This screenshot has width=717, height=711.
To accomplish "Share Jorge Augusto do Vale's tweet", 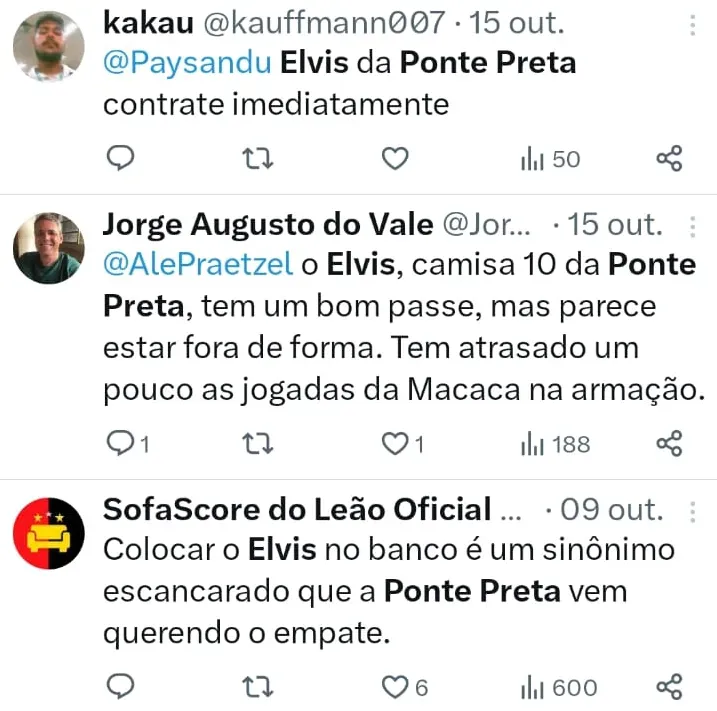I will (669, 443).
